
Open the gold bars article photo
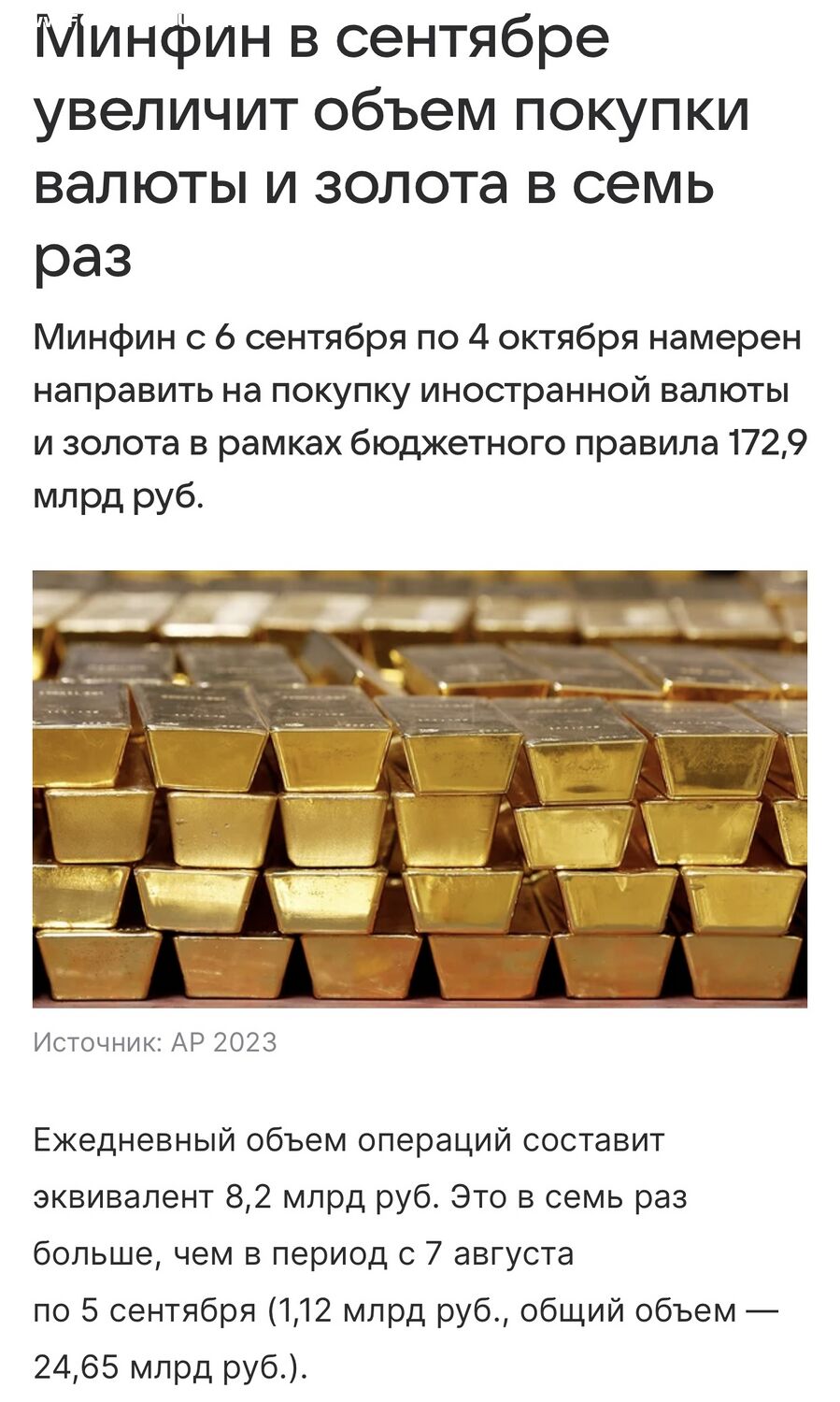420,788
